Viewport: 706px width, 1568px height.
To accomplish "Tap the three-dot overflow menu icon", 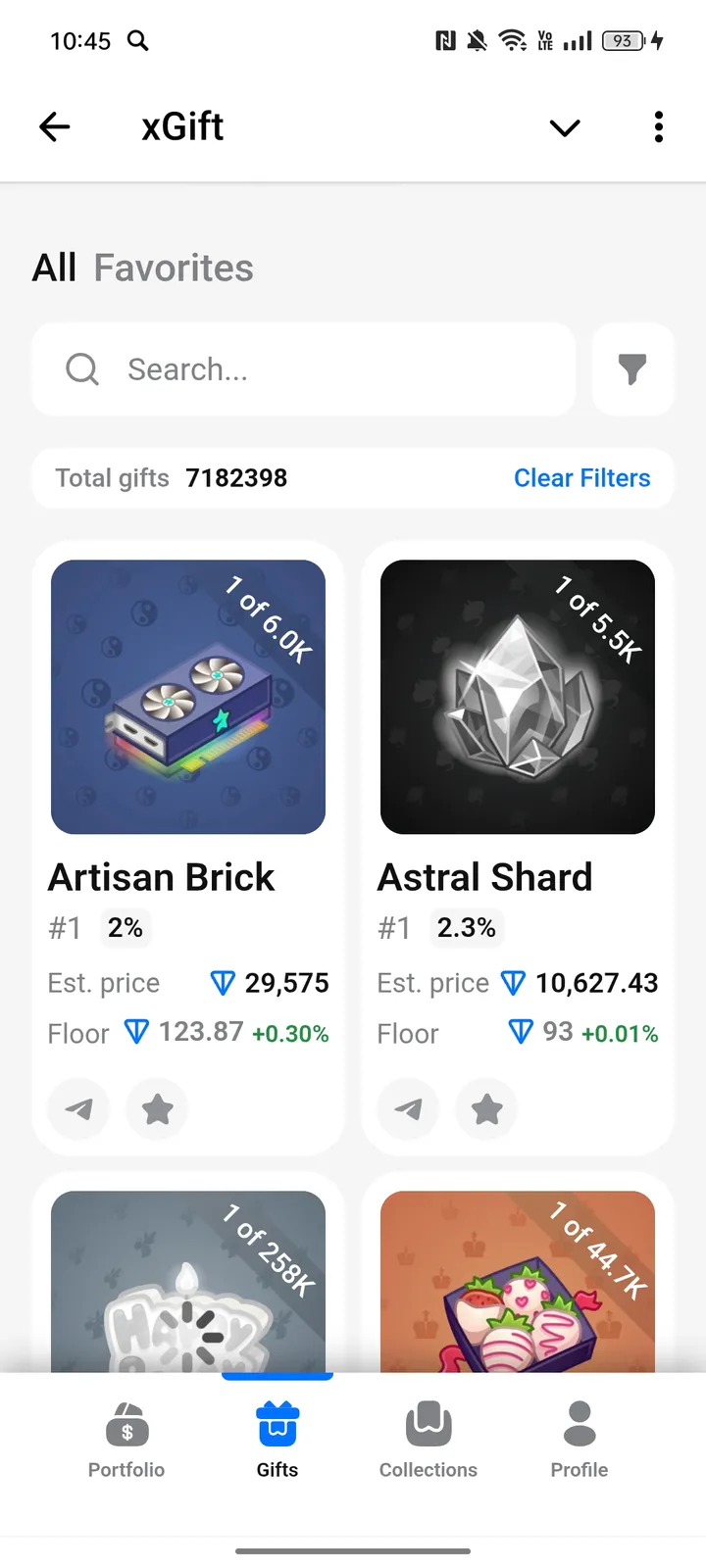I will click(x=658, y=126).
